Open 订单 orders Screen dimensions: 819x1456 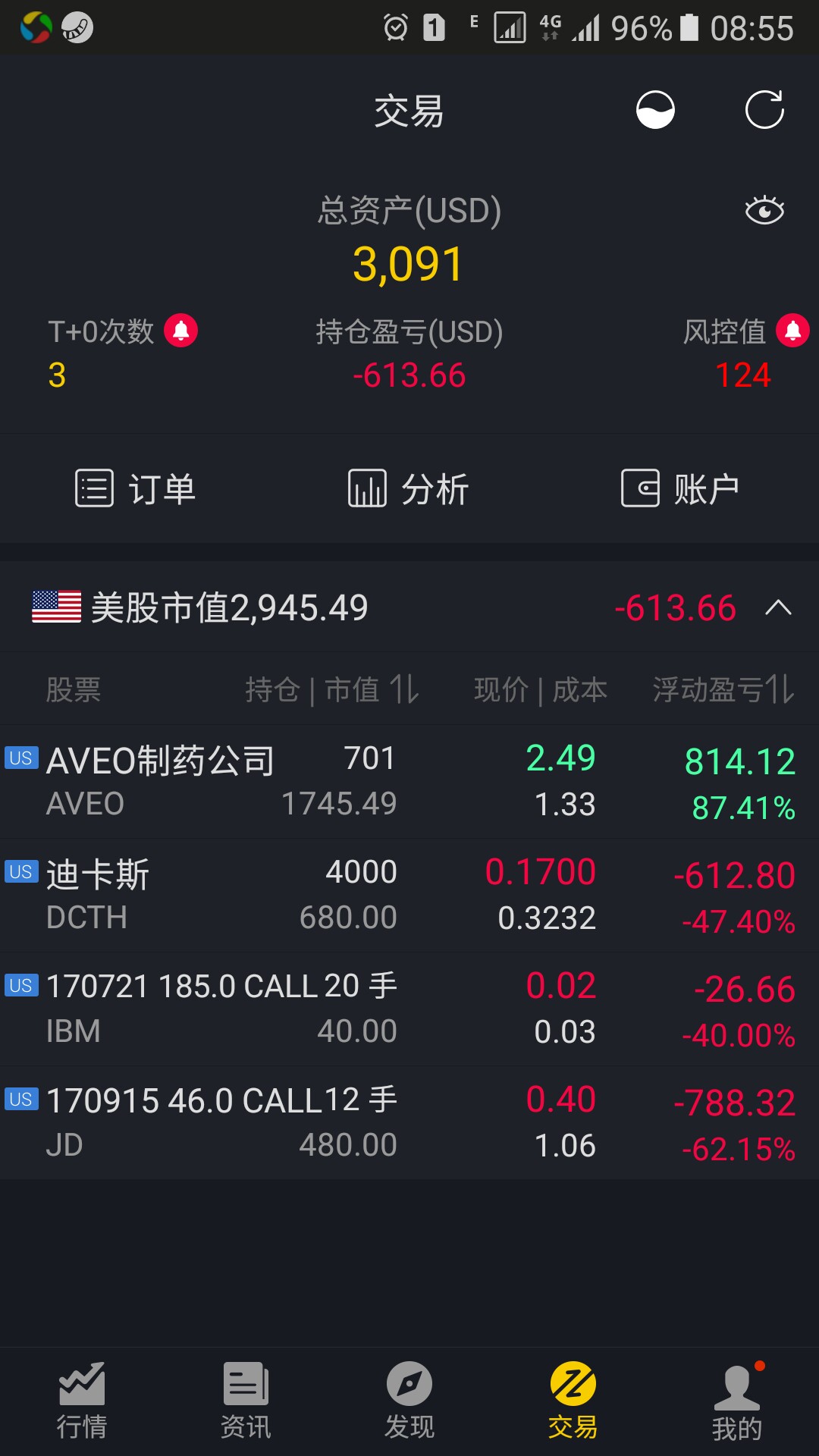coord(136,488)
